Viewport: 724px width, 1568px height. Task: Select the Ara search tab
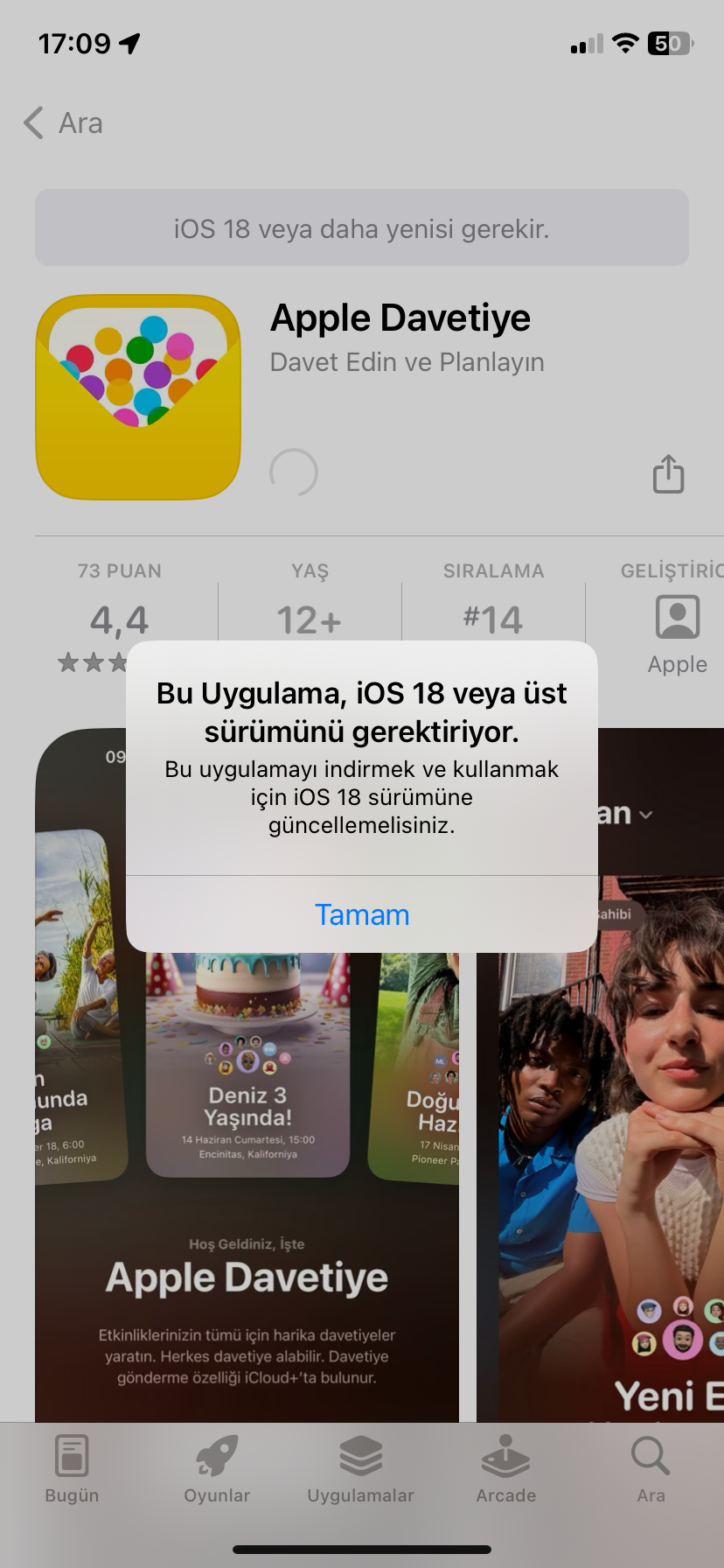coord(651,1471)
